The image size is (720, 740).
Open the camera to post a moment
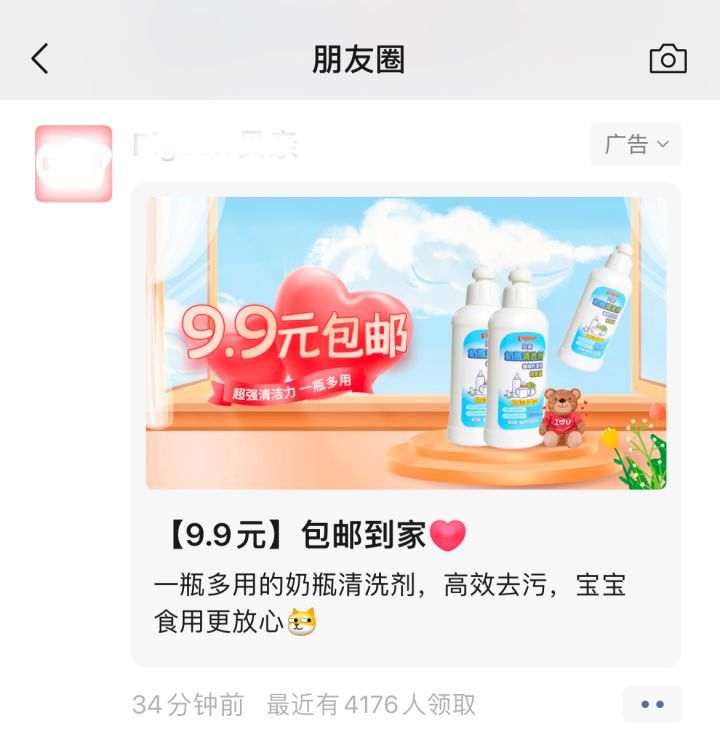(668, 59)
